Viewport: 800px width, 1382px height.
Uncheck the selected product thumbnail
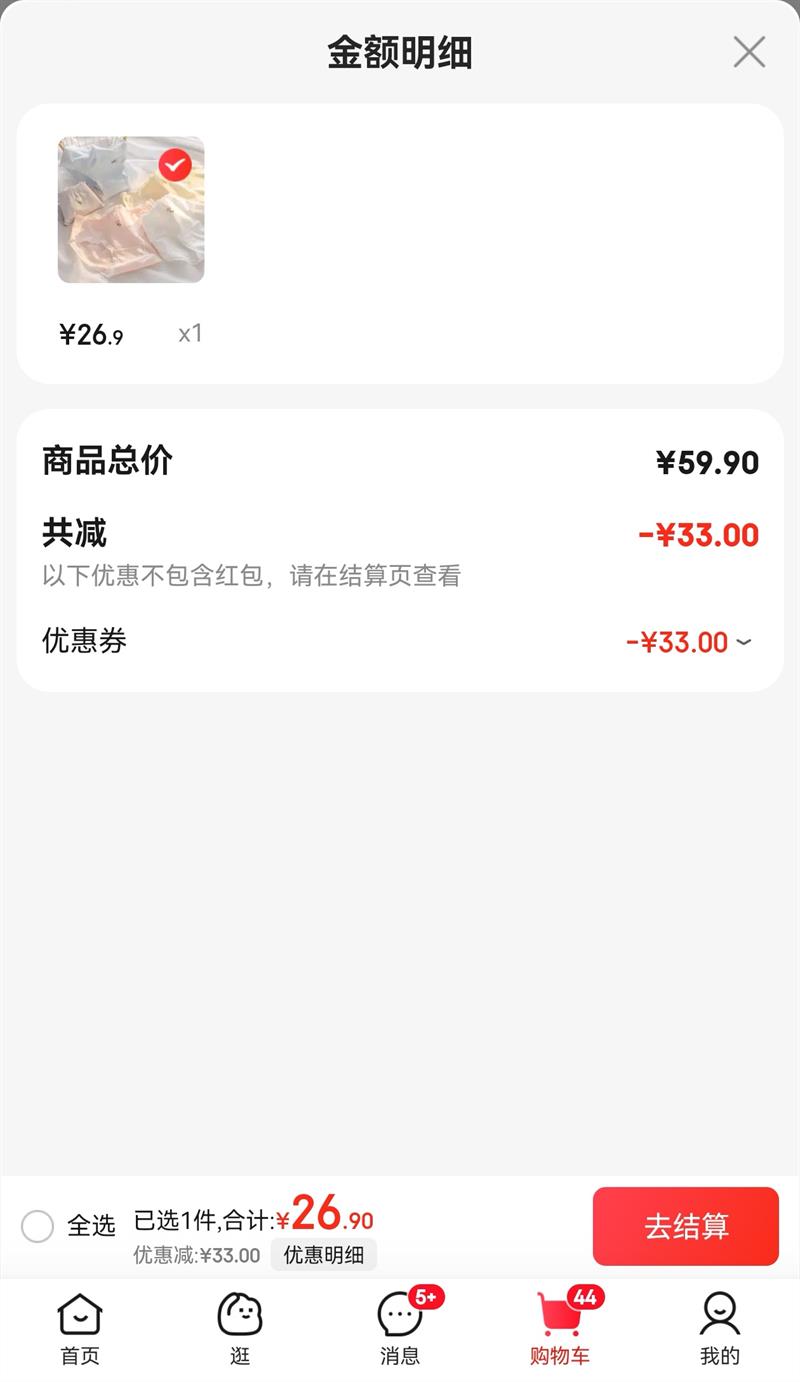175,165
